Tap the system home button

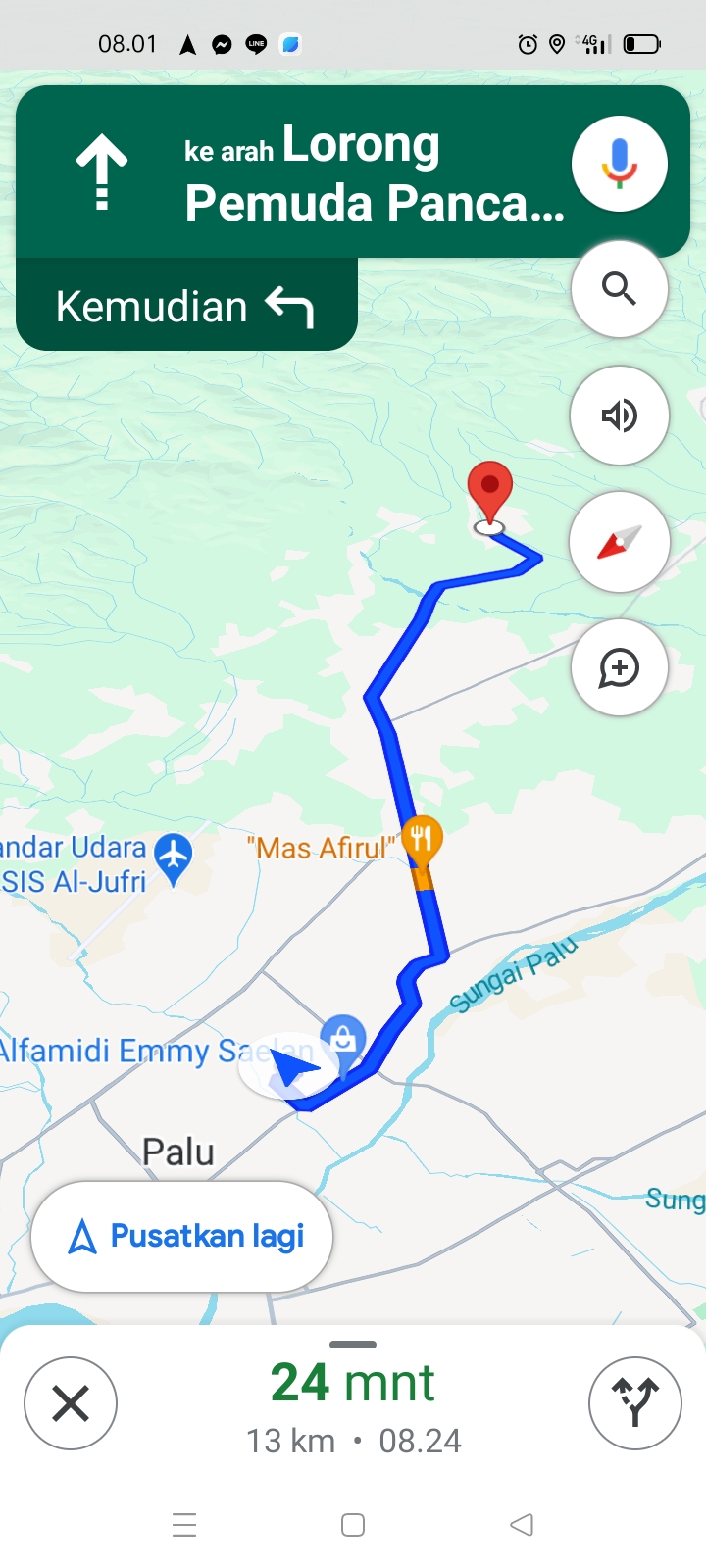pos(353,1525)
